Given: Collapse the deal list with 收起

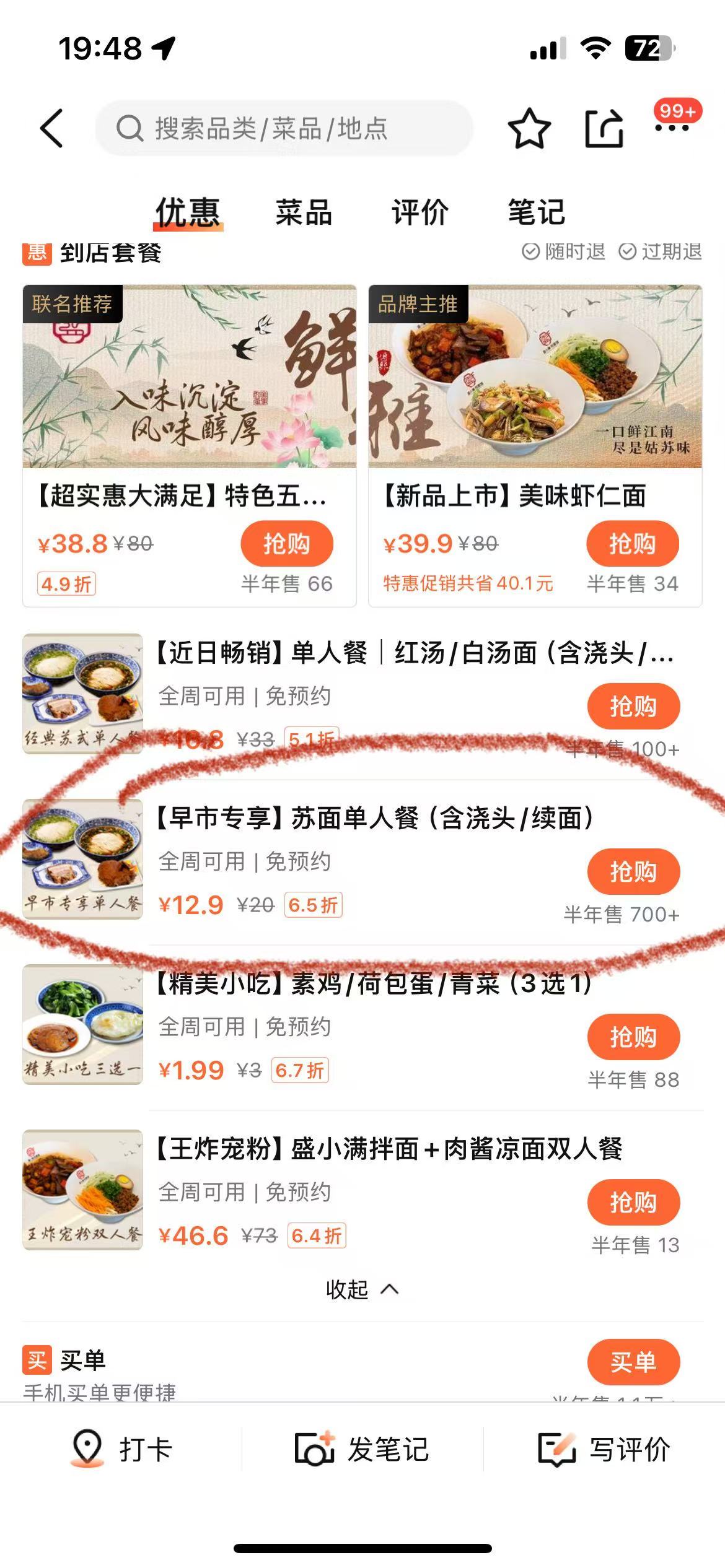Looking at the screenshot, I should (362, 1290).
